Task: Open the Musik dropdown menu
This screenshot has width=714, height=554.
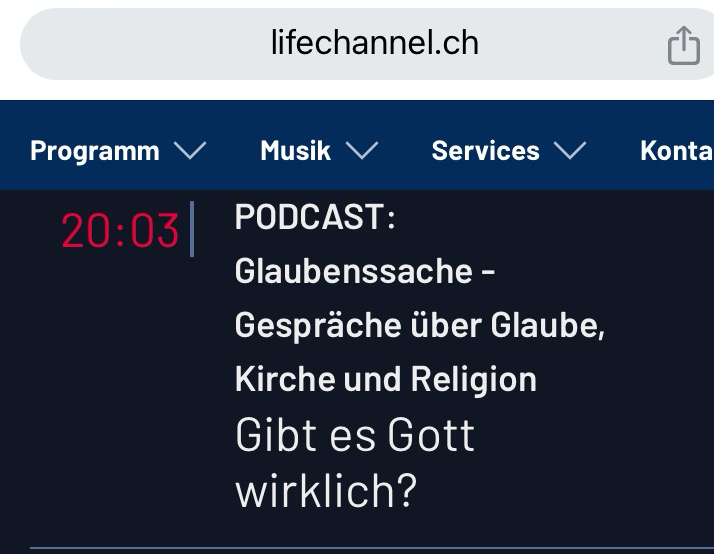Action: tap(318, 151)
